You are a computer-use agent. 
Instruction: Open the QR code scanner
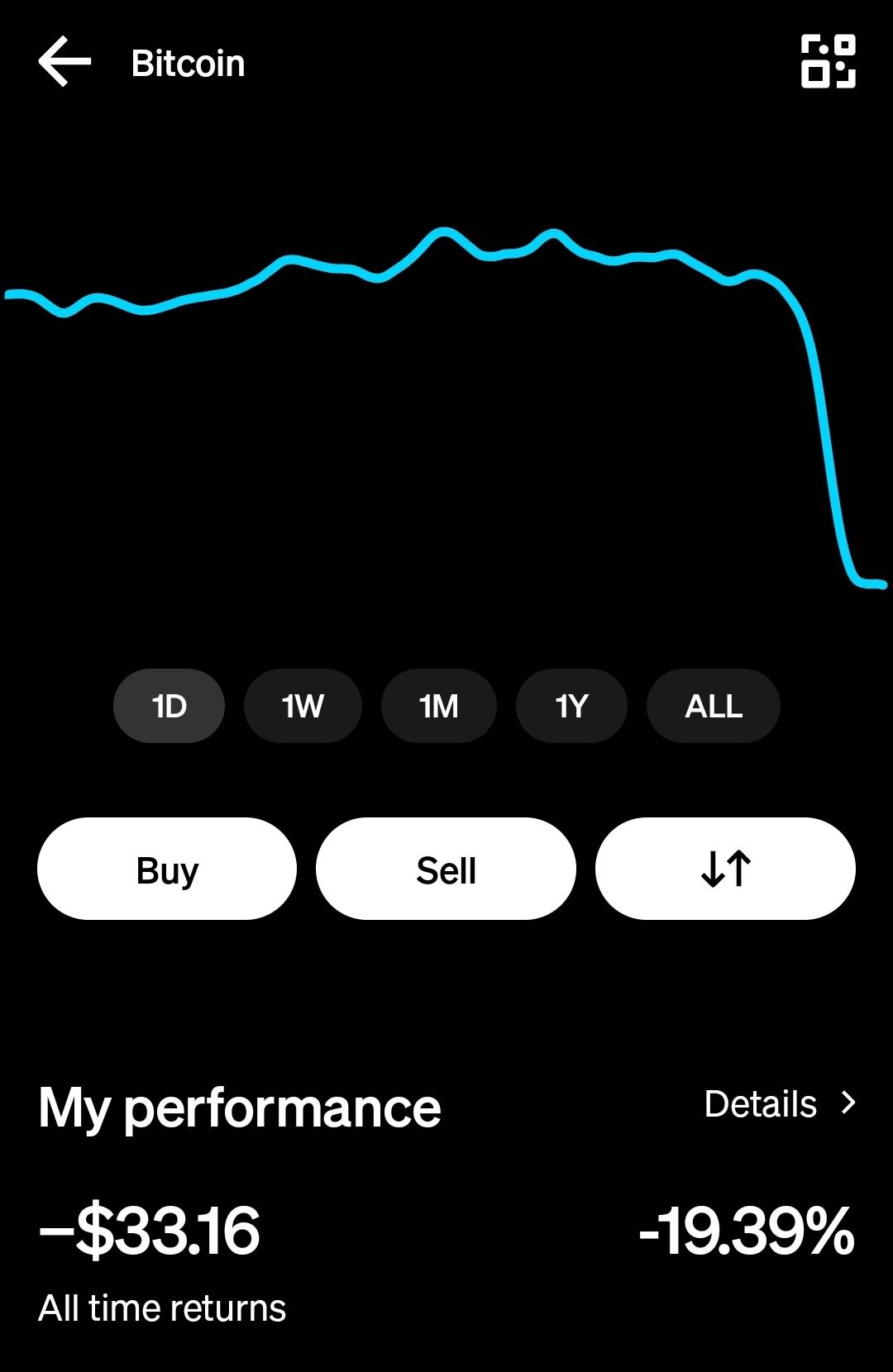coord(828,61)
